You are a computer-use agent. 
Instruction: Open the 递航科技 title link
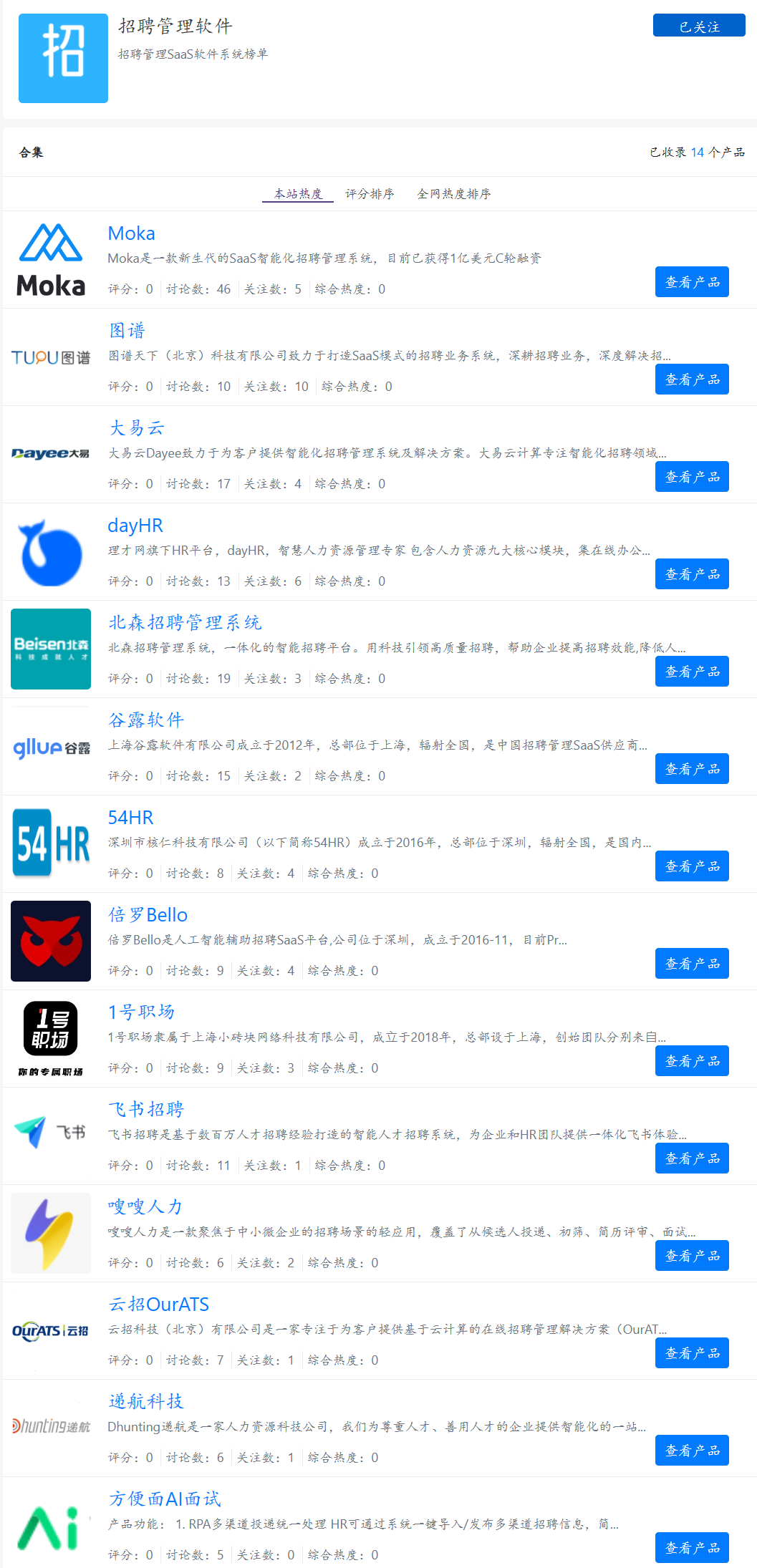tap(146, 1402)
